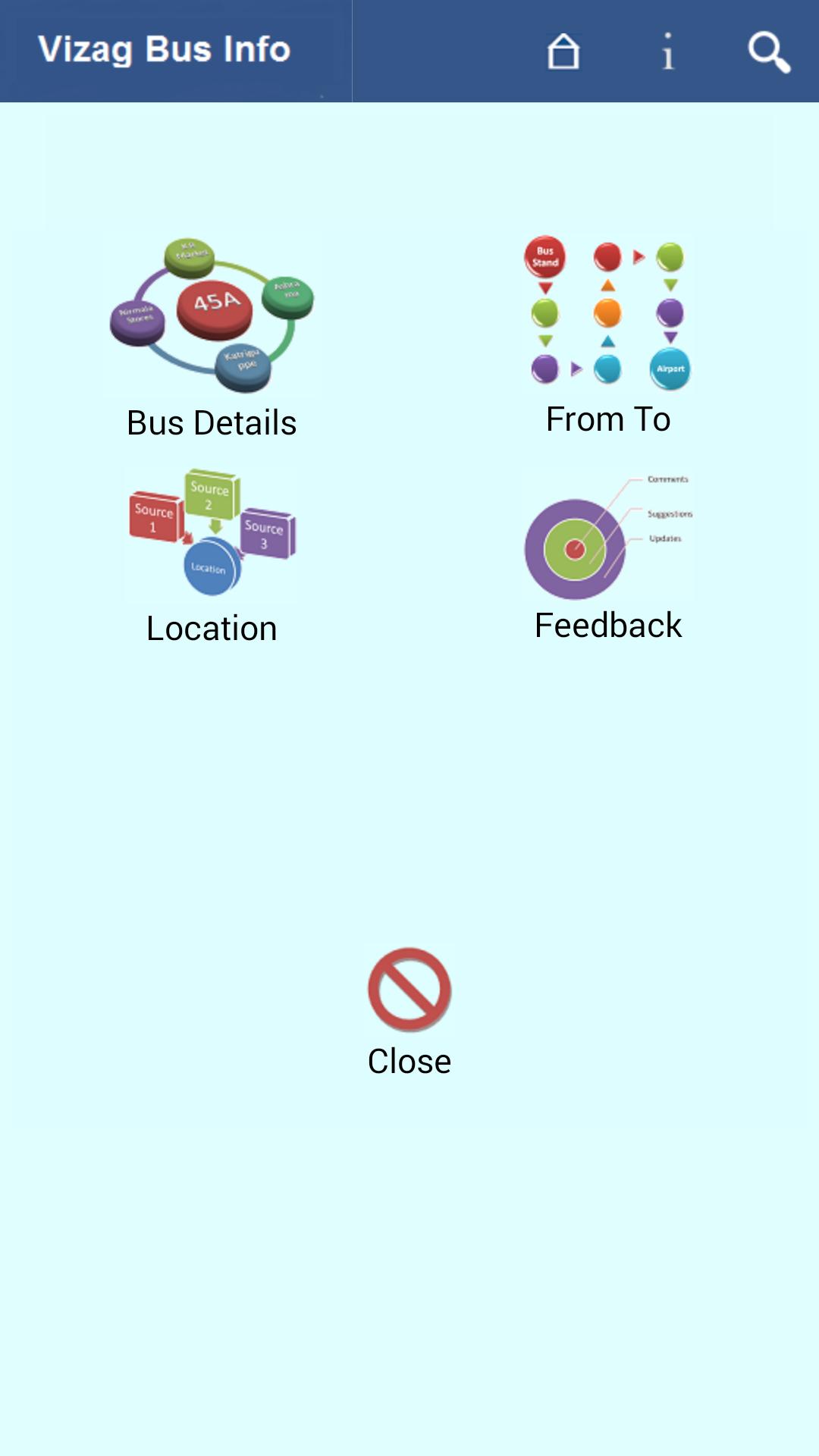Open Location by clicking its label
This screenshot has width=819, height=1456.
(x=212, y=627)
